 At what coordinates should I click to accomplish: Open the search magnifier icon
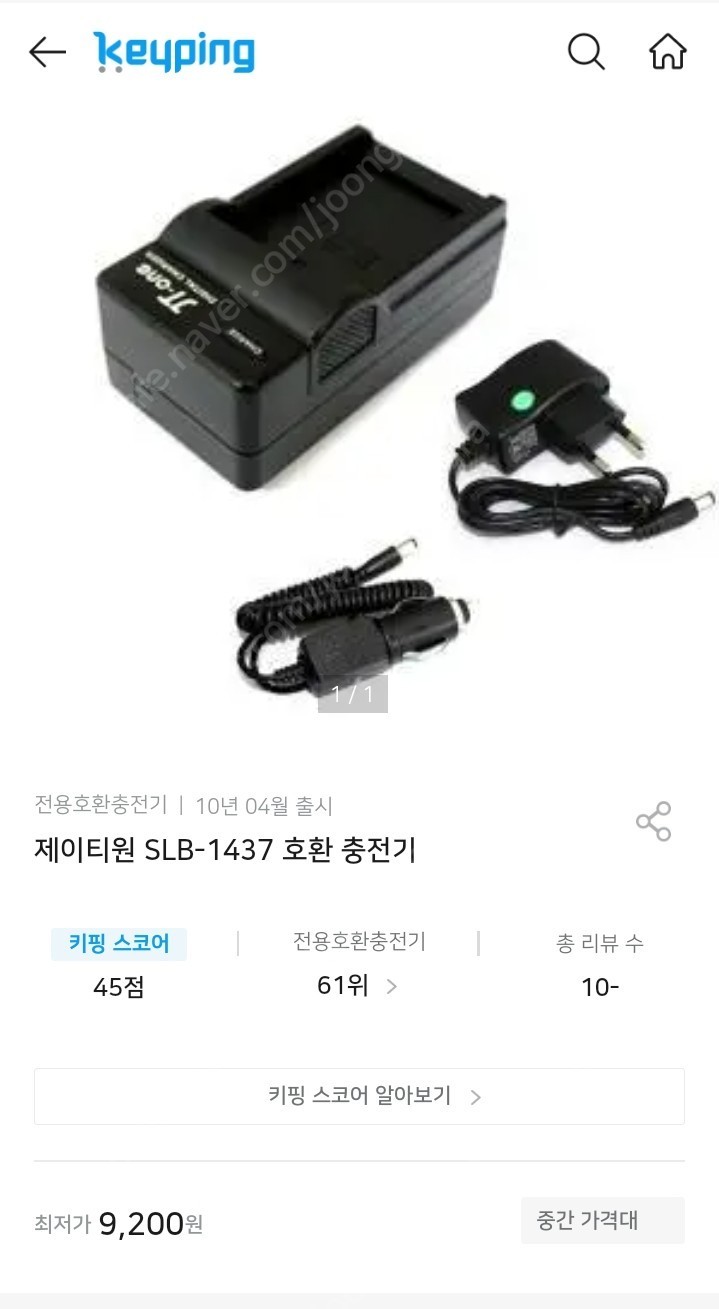click(587, 52)
